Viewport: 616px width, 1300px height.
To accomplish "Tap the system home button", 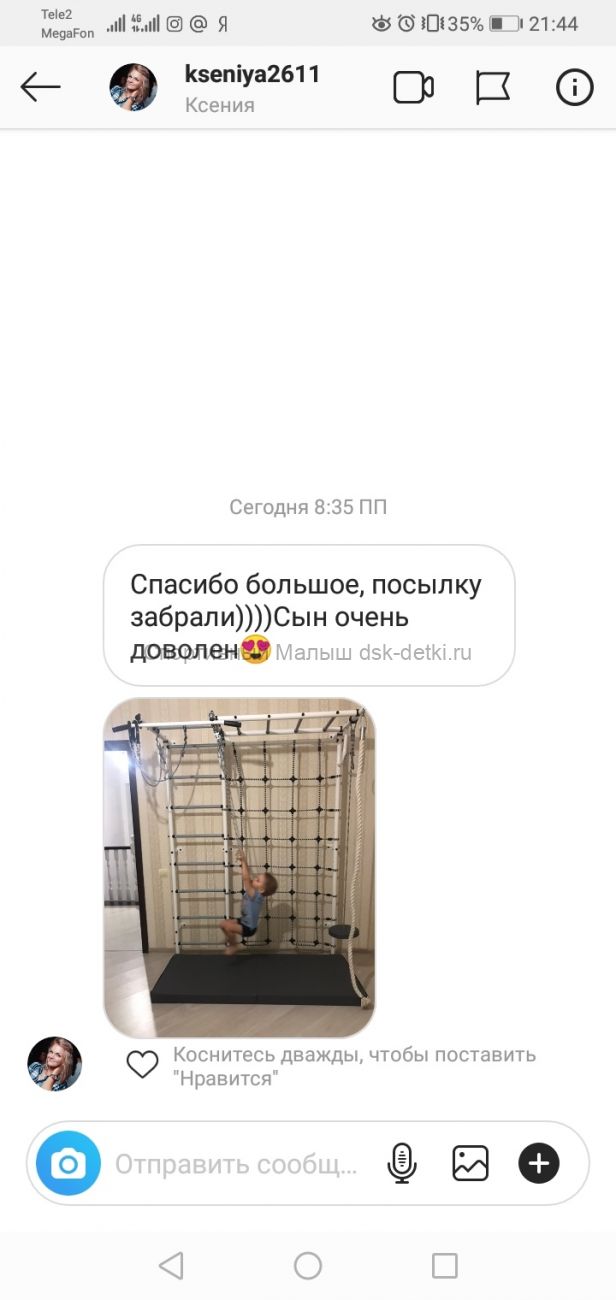I will [308, 1265].
